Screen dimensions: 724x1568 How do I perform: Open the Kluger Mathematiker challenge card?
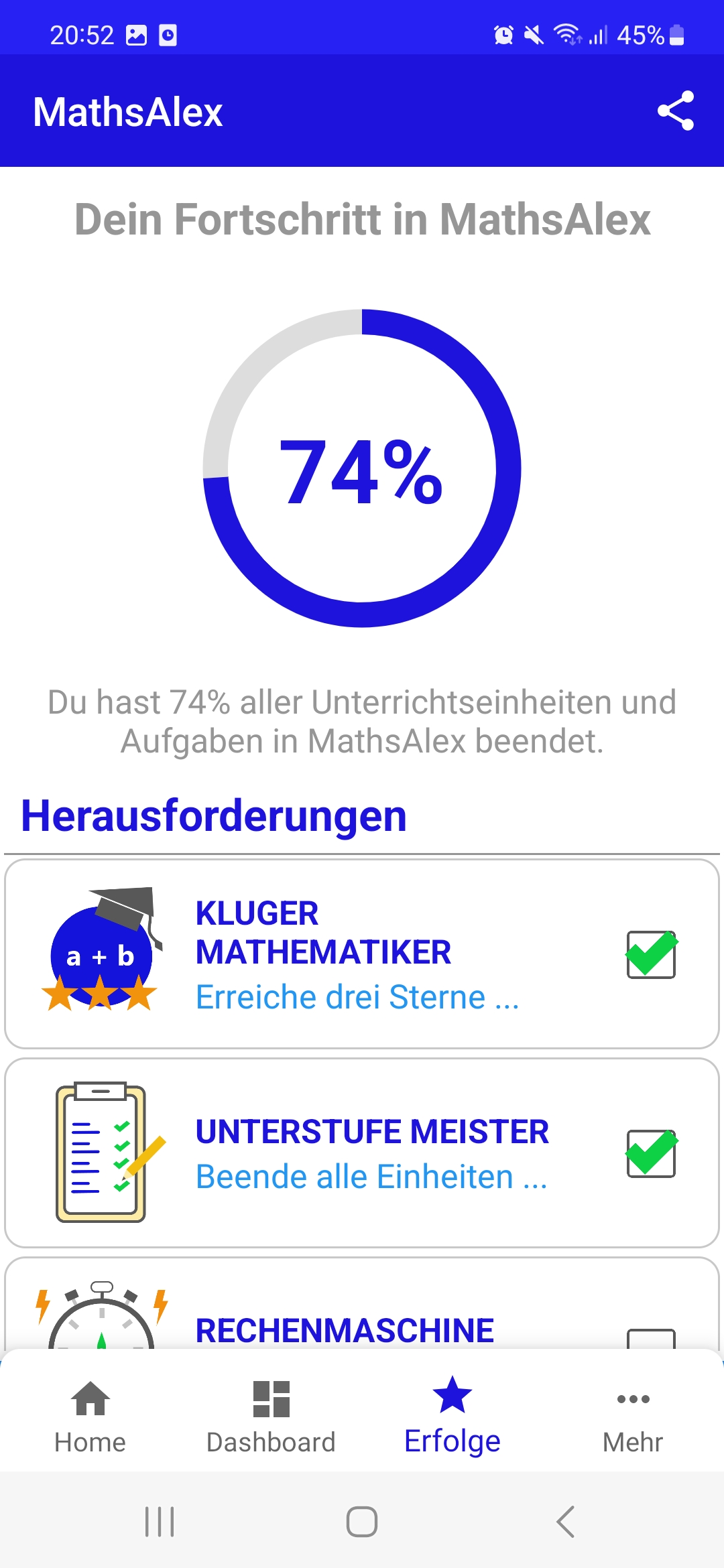362,954
